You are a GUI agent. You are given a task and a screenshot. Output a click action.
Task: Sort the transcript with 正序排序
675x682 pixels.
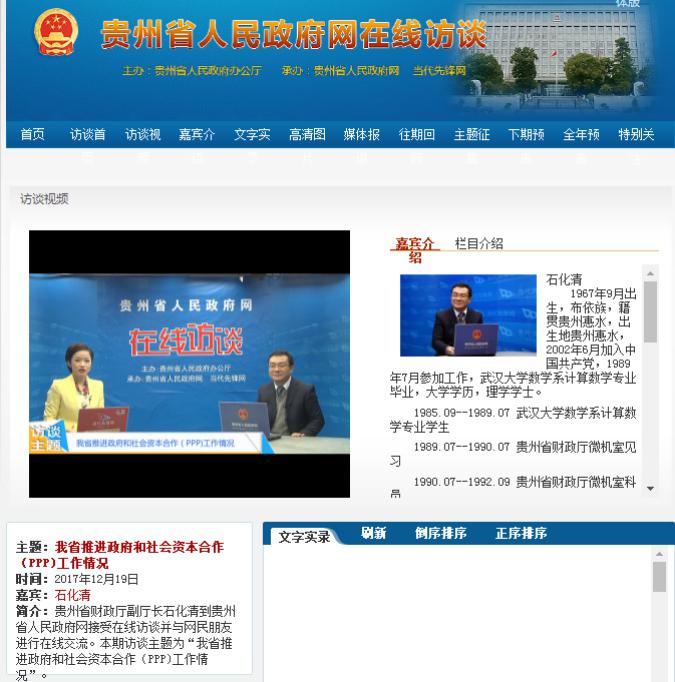coord(521,534)
